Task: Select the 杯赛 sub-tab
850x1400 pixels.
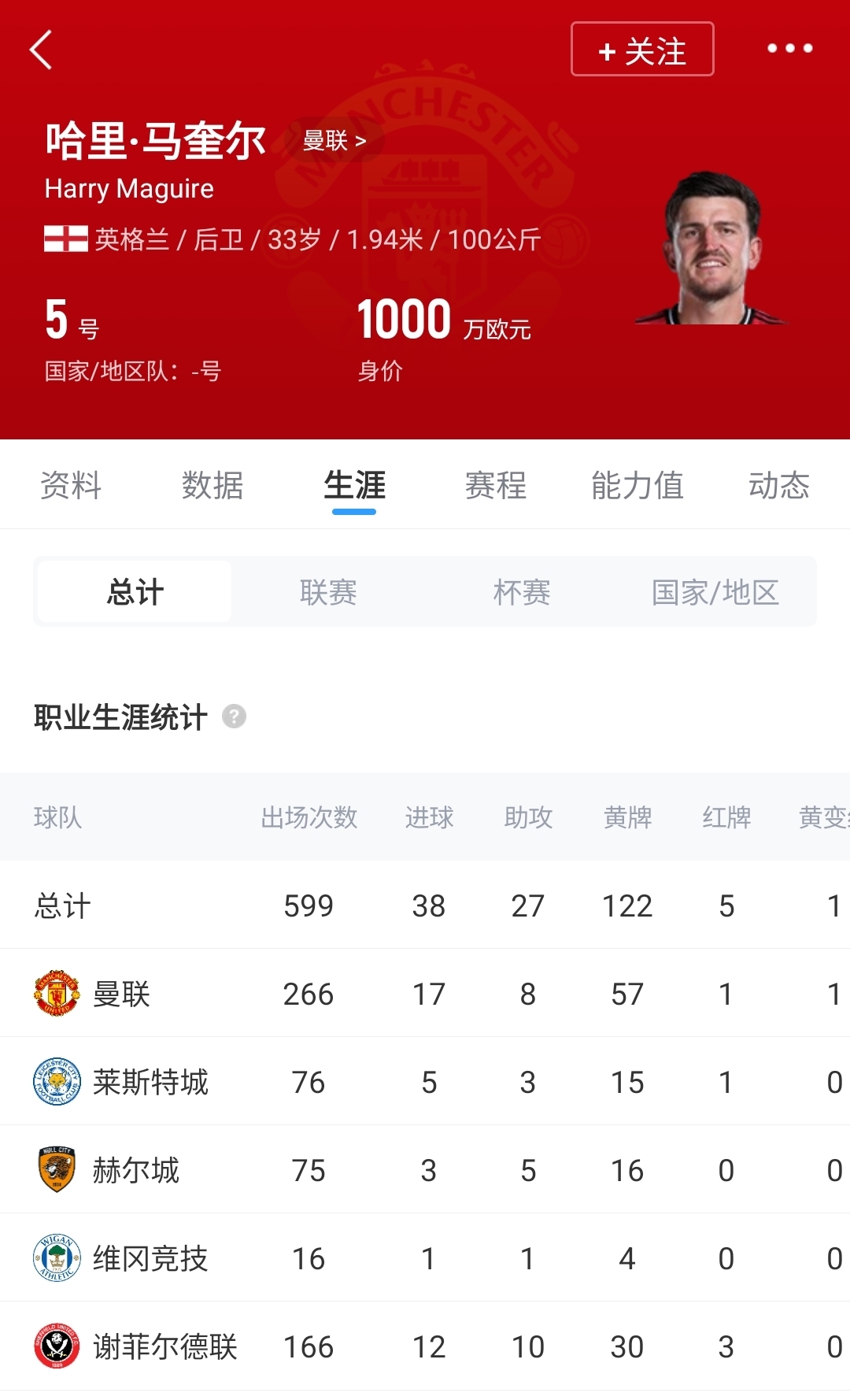Action: [x=522, y=592]
